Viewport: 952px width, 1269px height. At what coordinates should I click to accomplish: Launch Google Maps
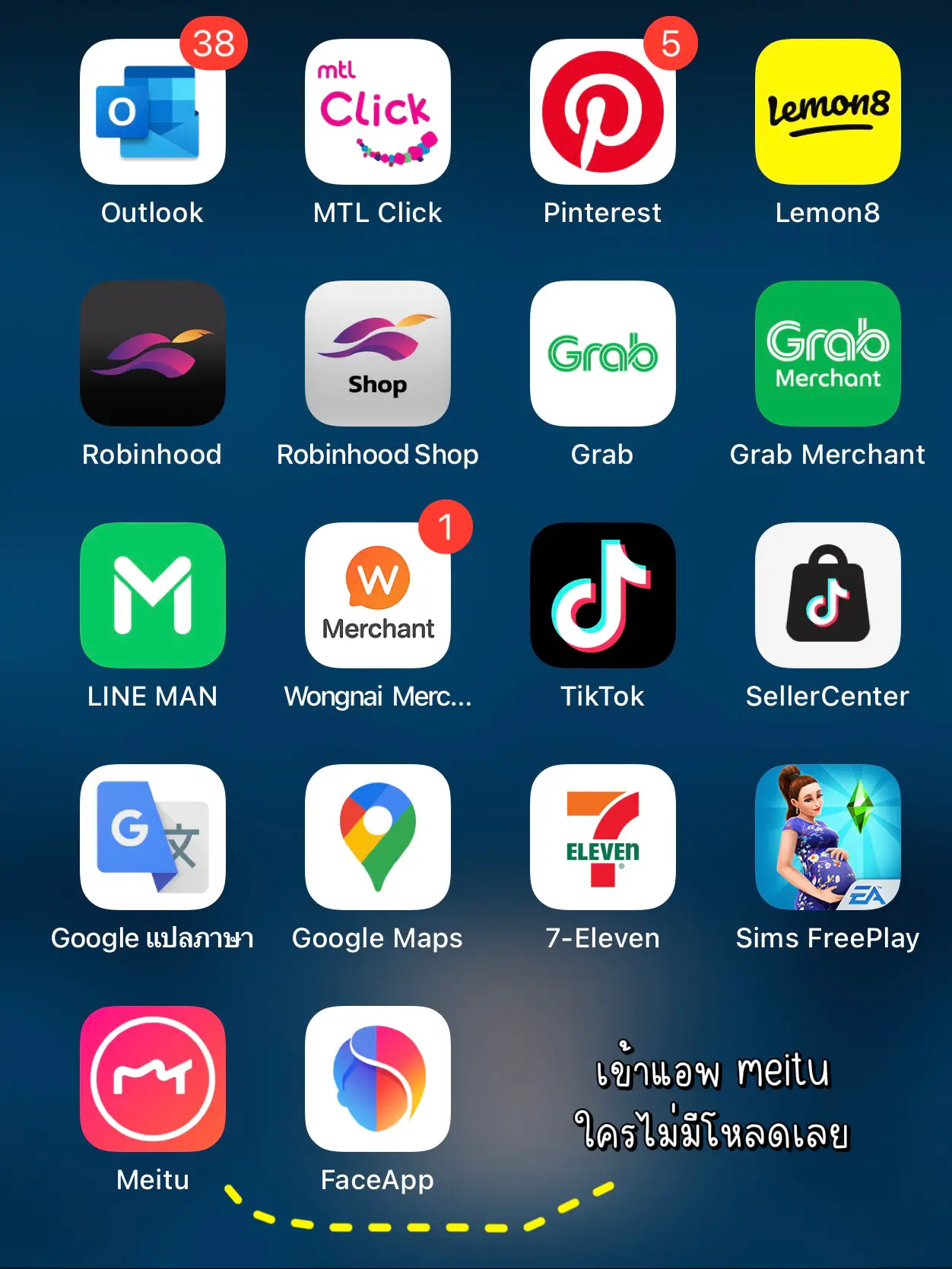click(x=377, y=837)
